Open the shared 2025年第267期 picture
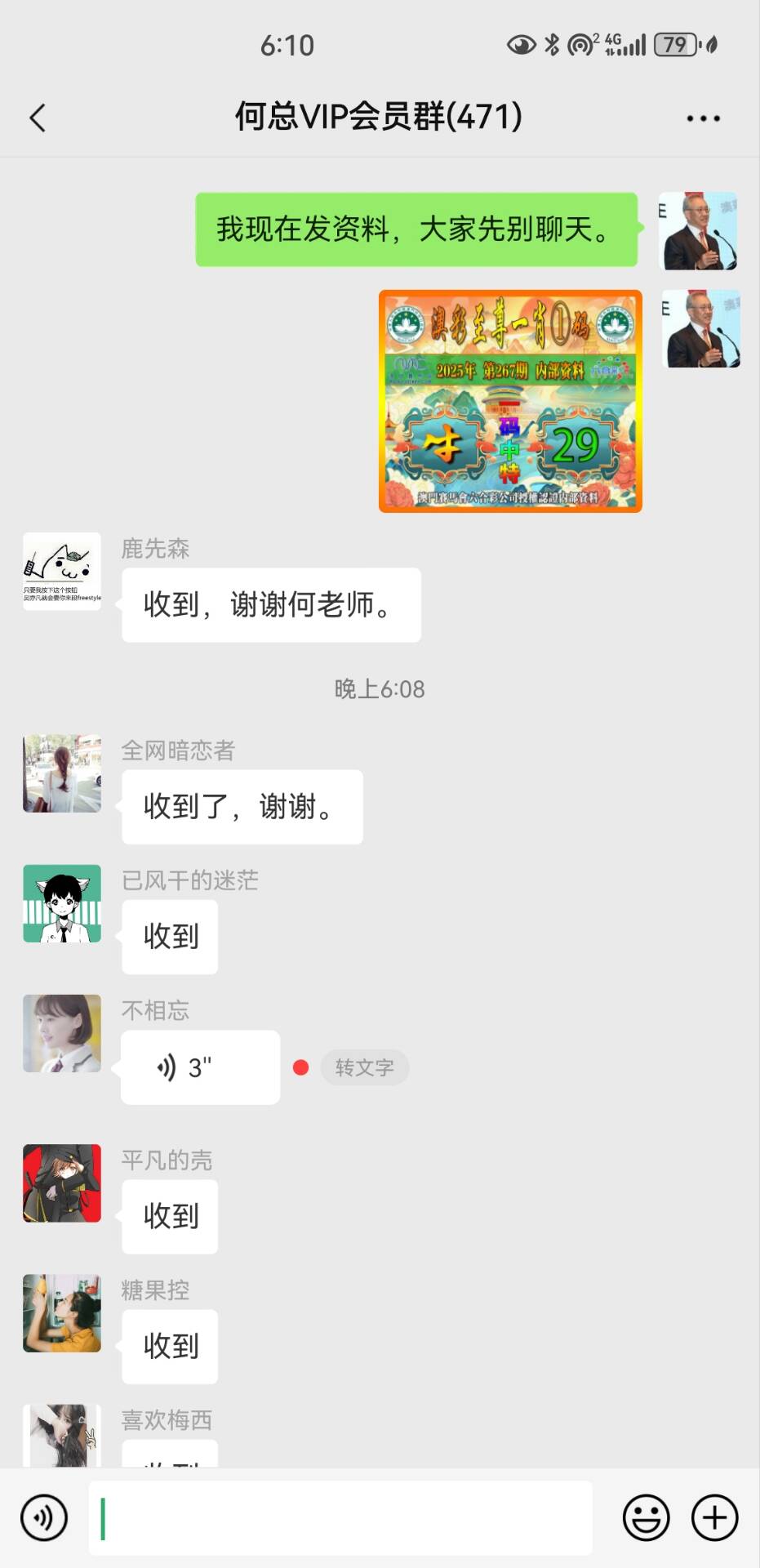 [510, 402]
